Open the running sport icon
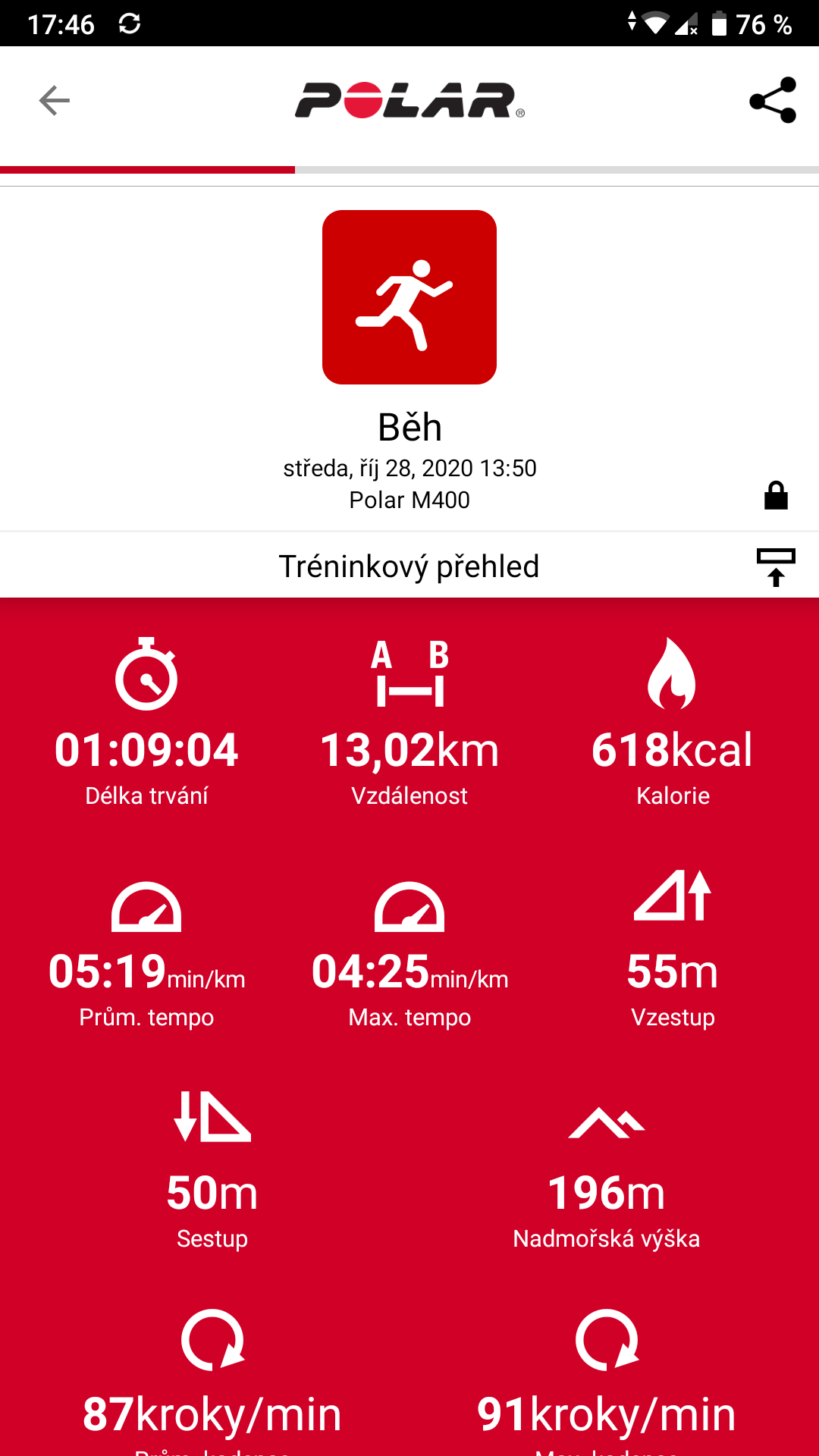 pos(409,297)
